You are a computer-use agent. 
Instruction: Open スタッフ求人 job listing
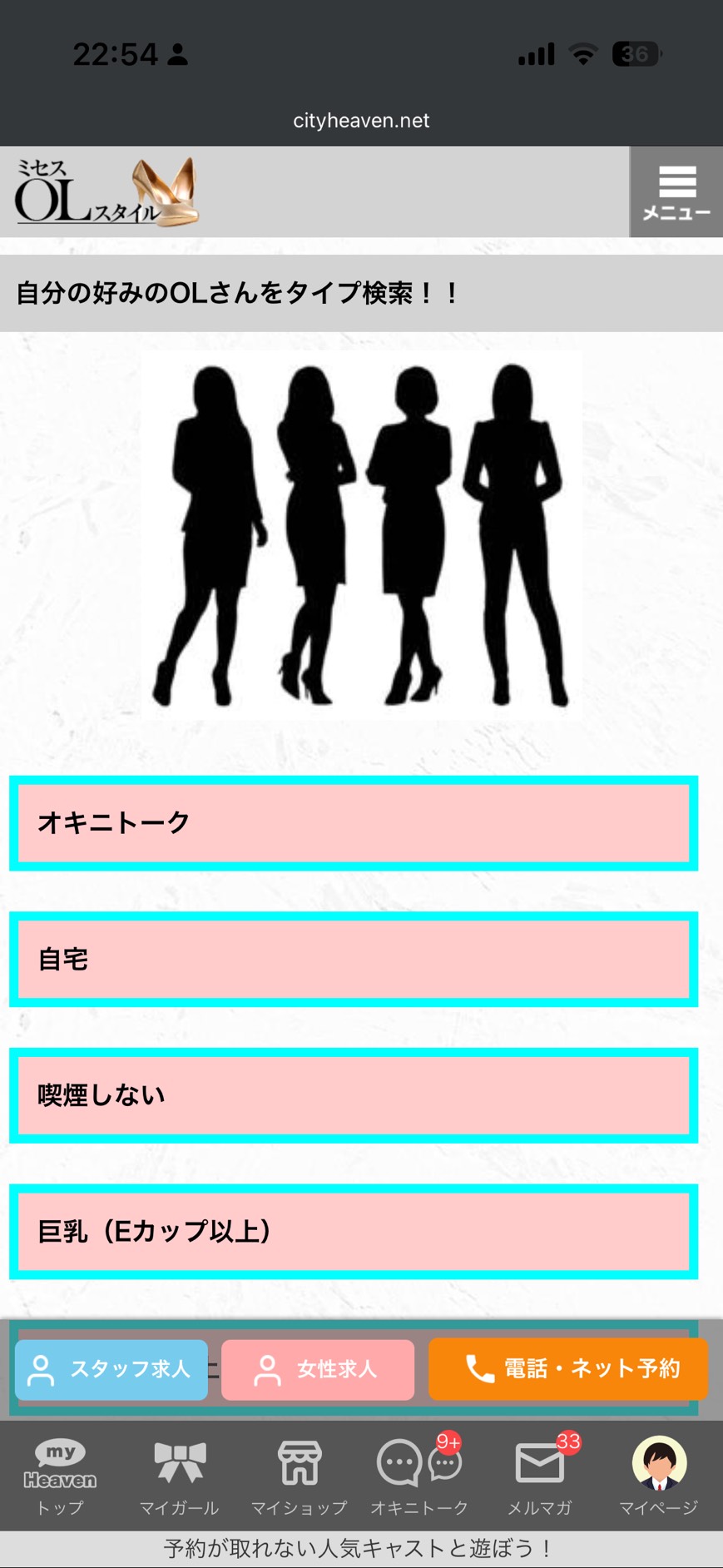(111, 1369)
